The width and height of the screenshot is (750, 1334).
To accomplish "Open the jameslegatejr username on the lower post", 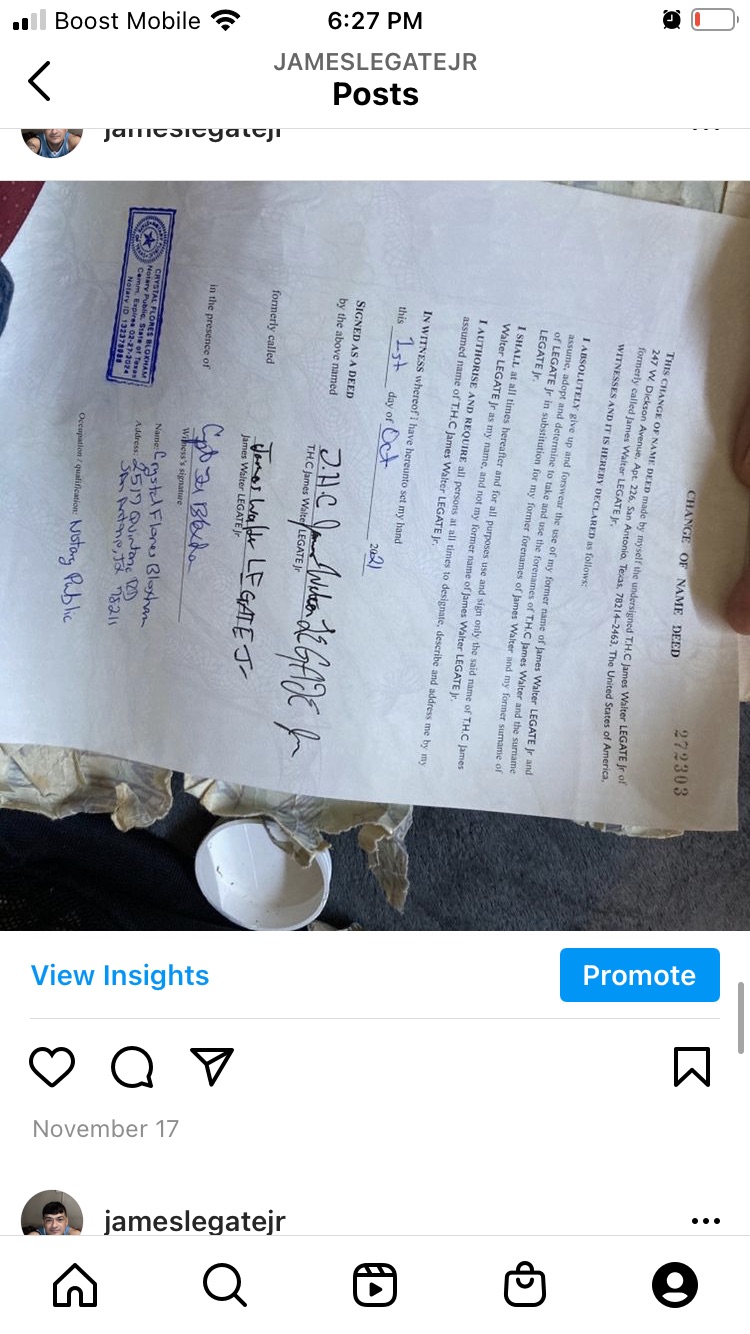I will coord(195,1221).
